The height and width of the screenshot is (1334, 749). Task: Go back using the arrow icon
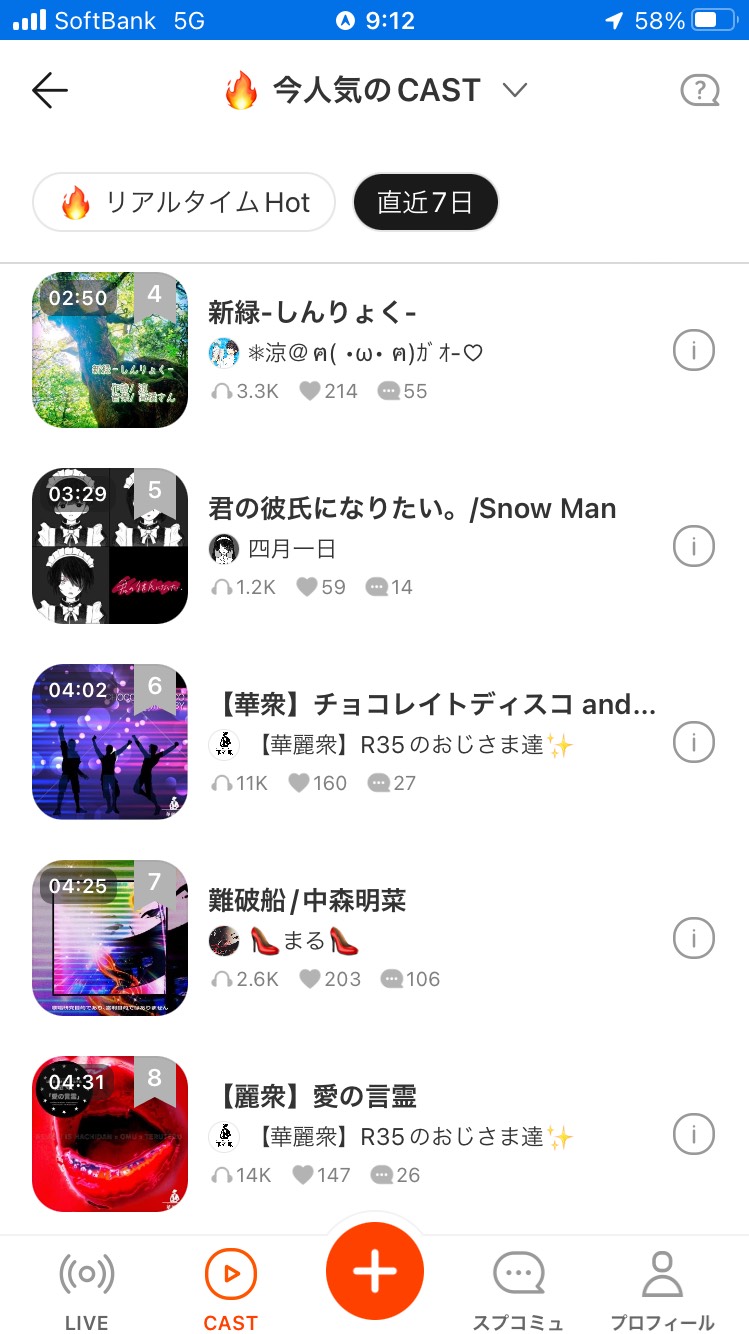click(50, 91)
